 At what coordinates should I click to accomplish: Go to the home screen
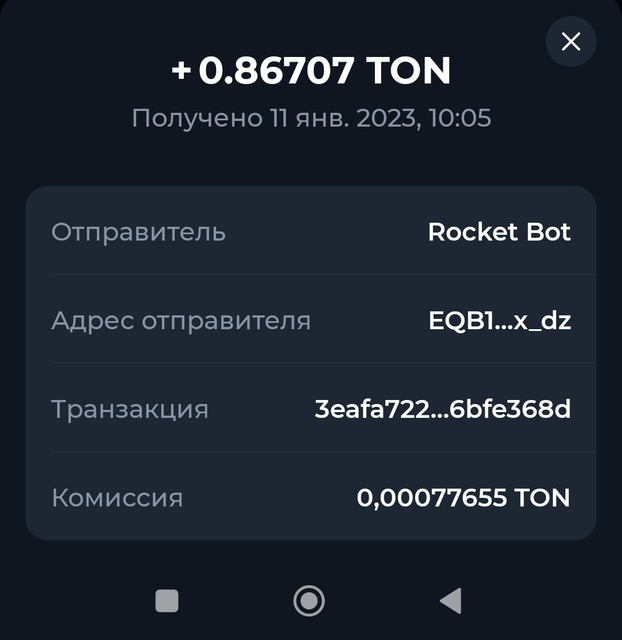(309, 600)
